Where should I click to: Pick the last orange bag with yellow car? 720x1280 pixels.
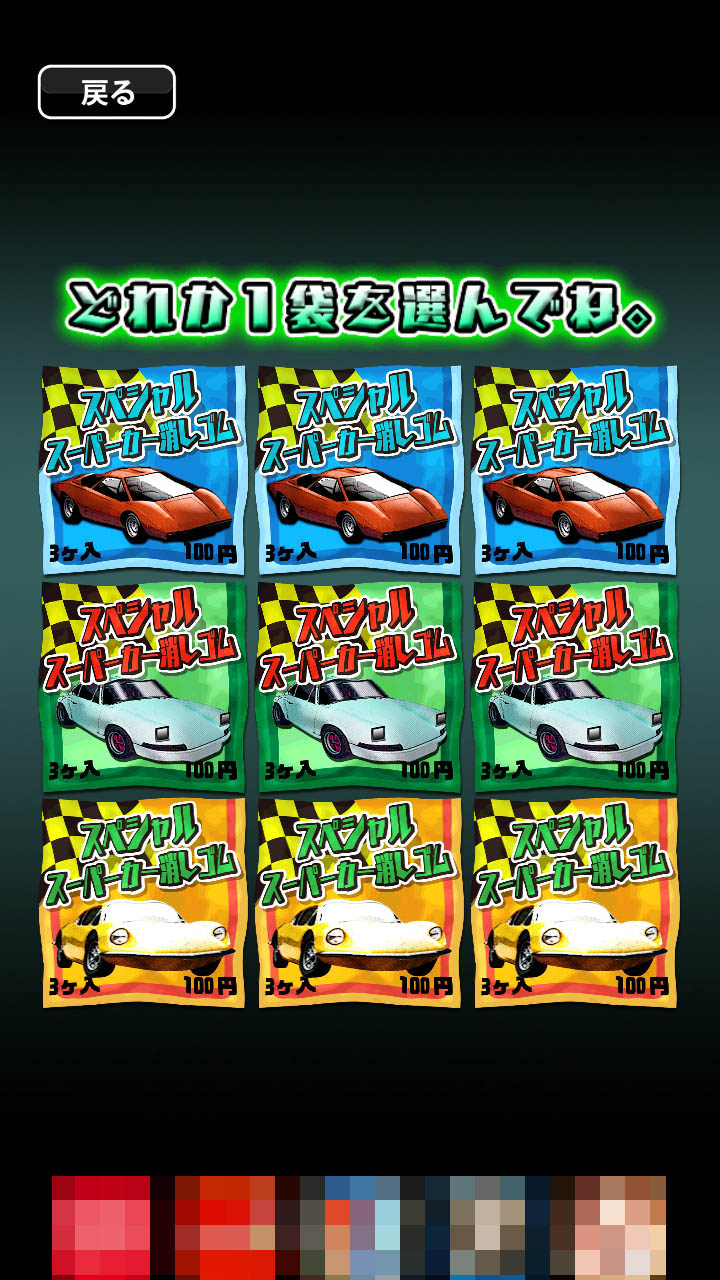[x=576, y=902]
